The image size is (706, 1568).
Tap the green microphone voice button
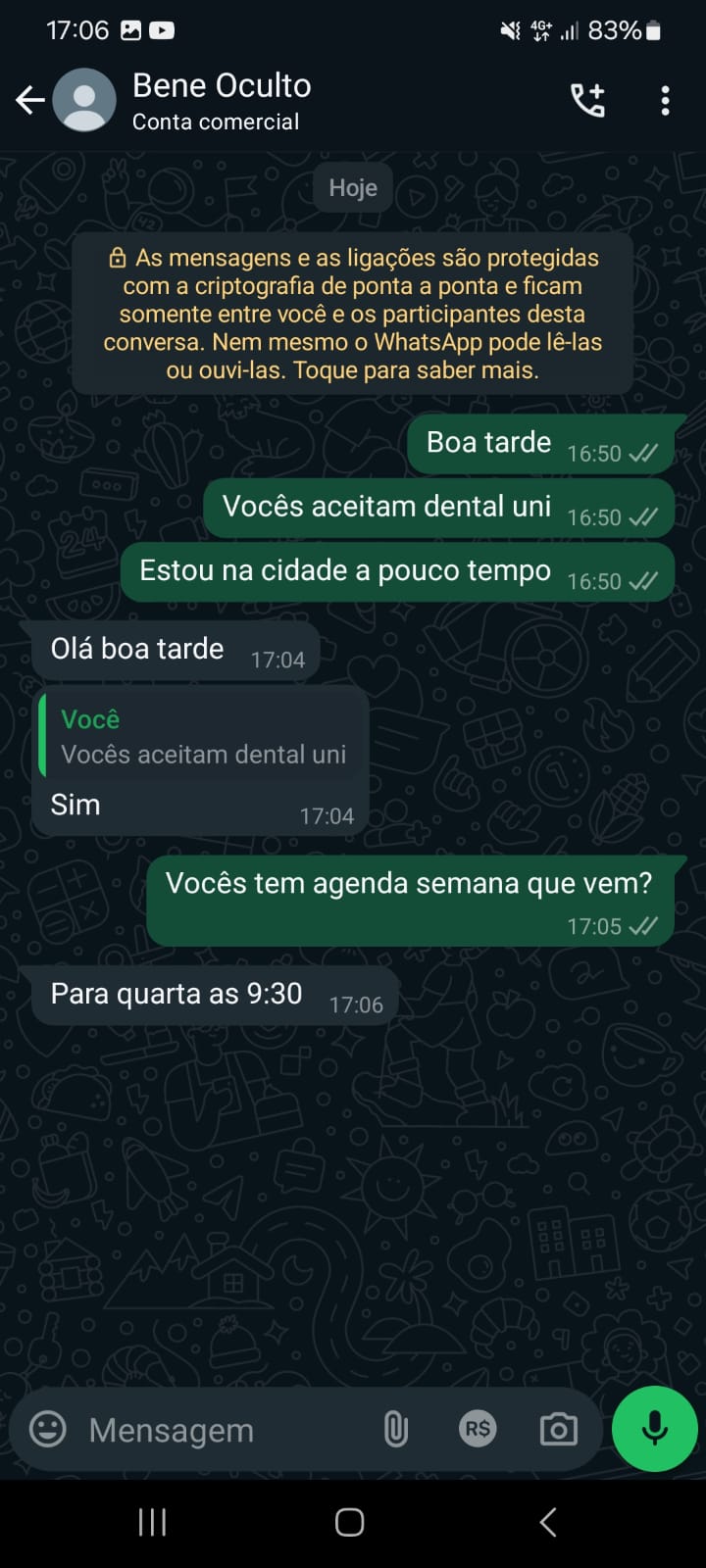654,1429
